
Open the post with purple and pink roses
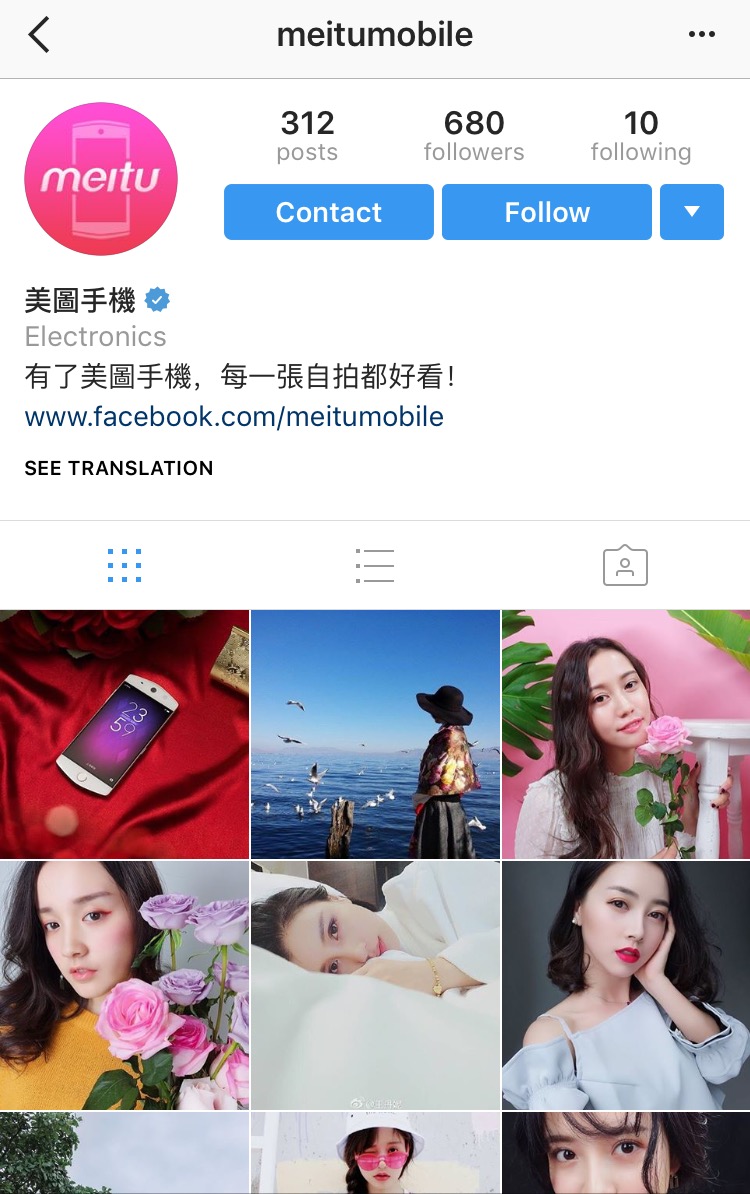pyautogui.click(x=124, y=985)
